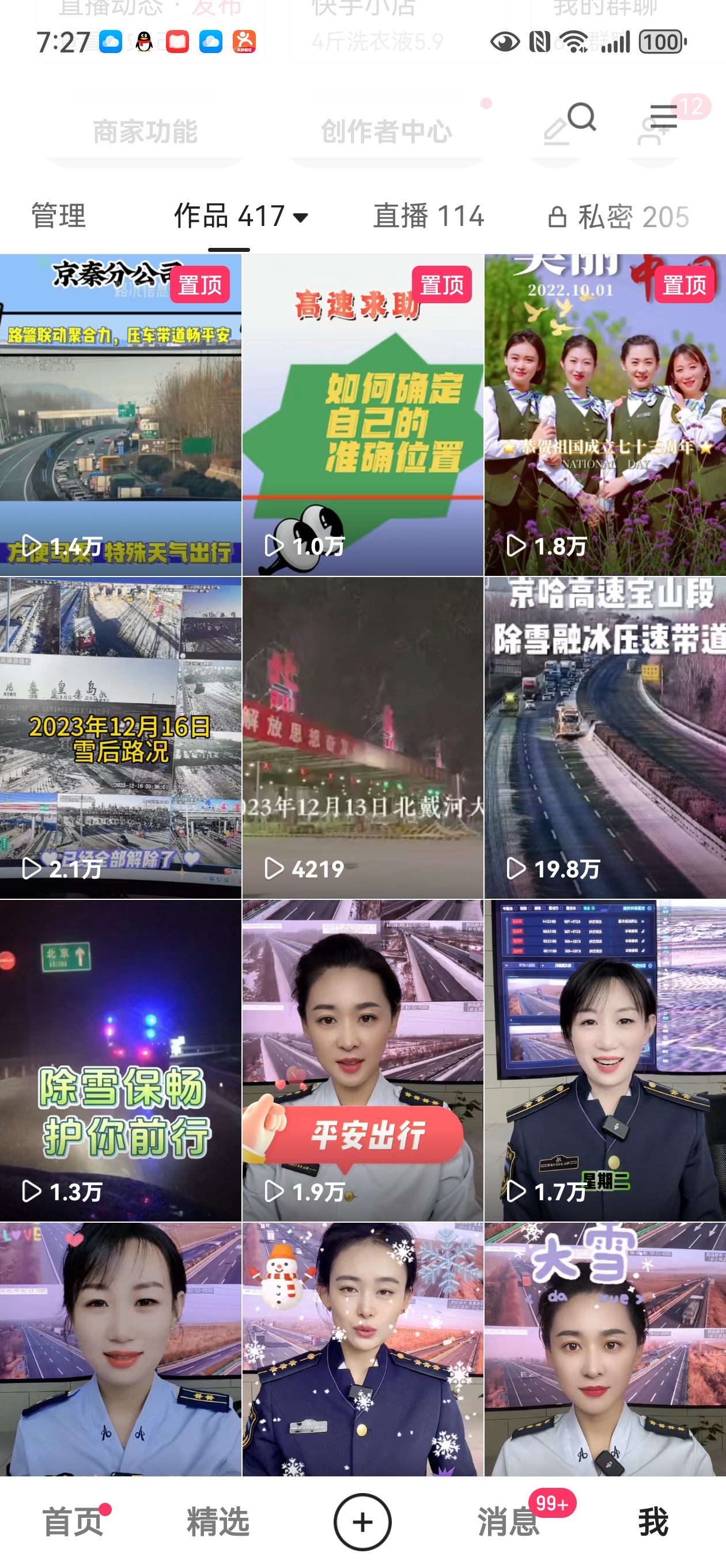Open the pinned 2022.10.01 national day video
Image resolution: width=726 pixels, height=1568 pixels.
[x=605, y=415]
